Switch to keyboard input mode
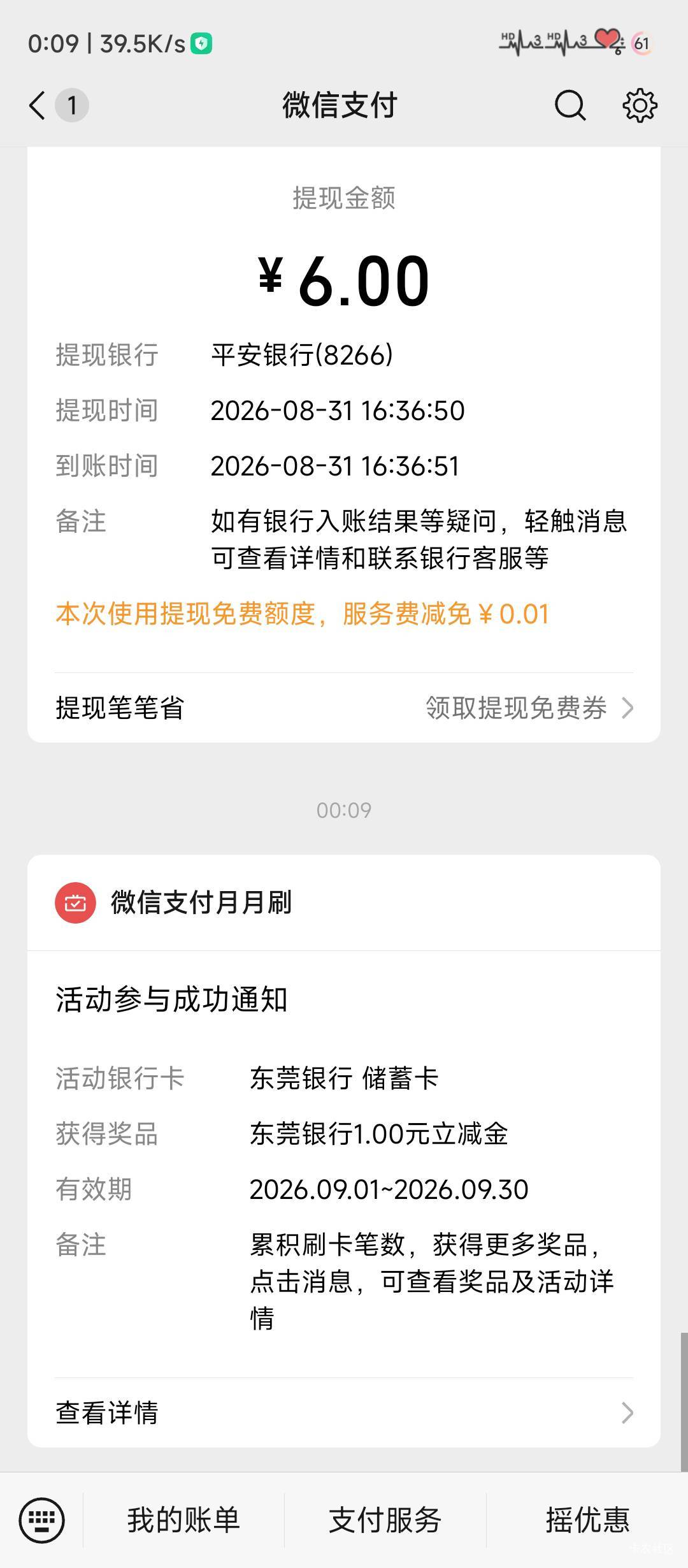 point(41,1521)
